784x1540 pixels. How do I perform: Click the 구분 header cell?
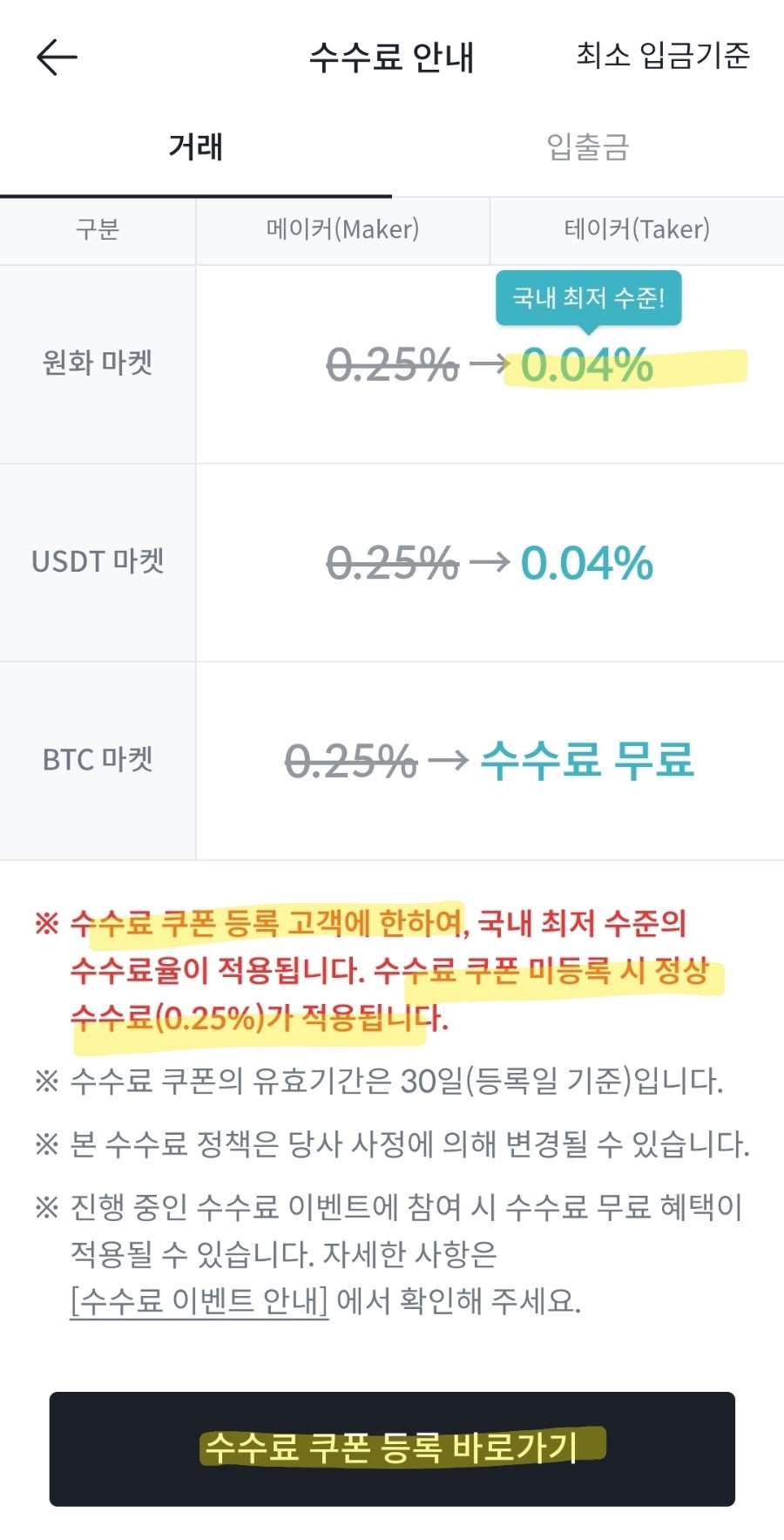pyautogui.click(x=98, y=230)
